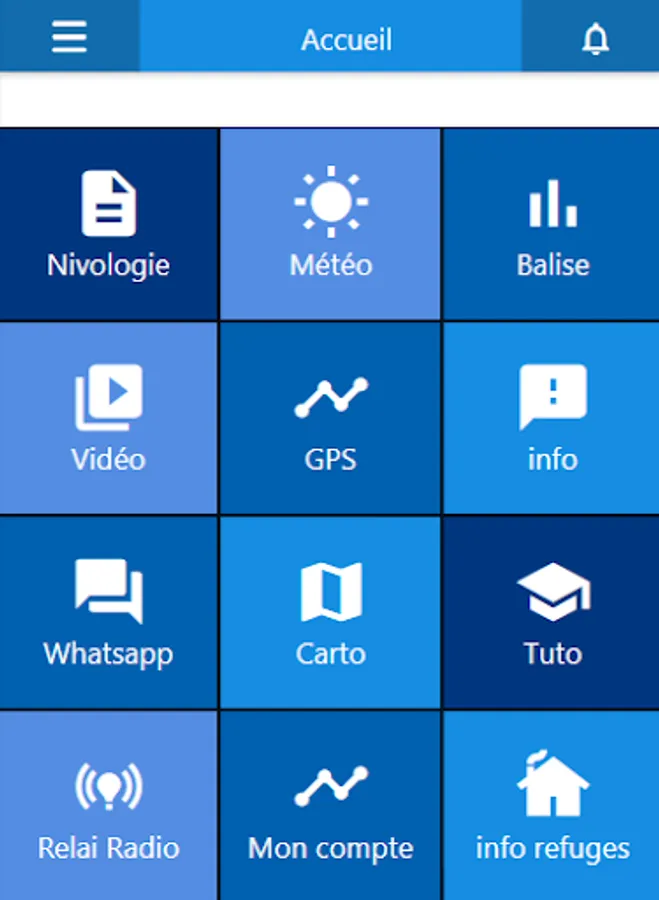Check the Météo weather section

tap(330, 225)
